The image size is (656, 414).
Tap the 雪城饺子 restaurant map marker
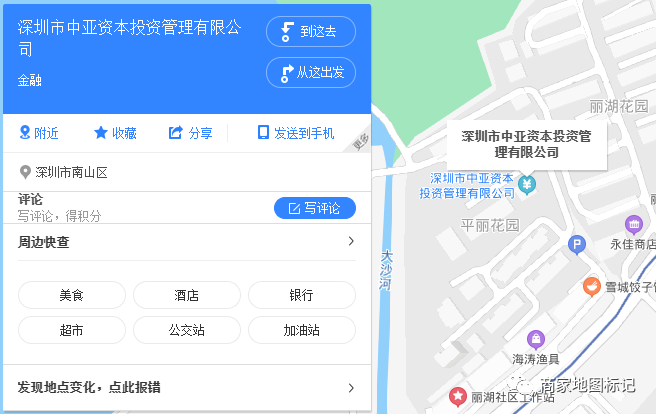coord(592,287)
